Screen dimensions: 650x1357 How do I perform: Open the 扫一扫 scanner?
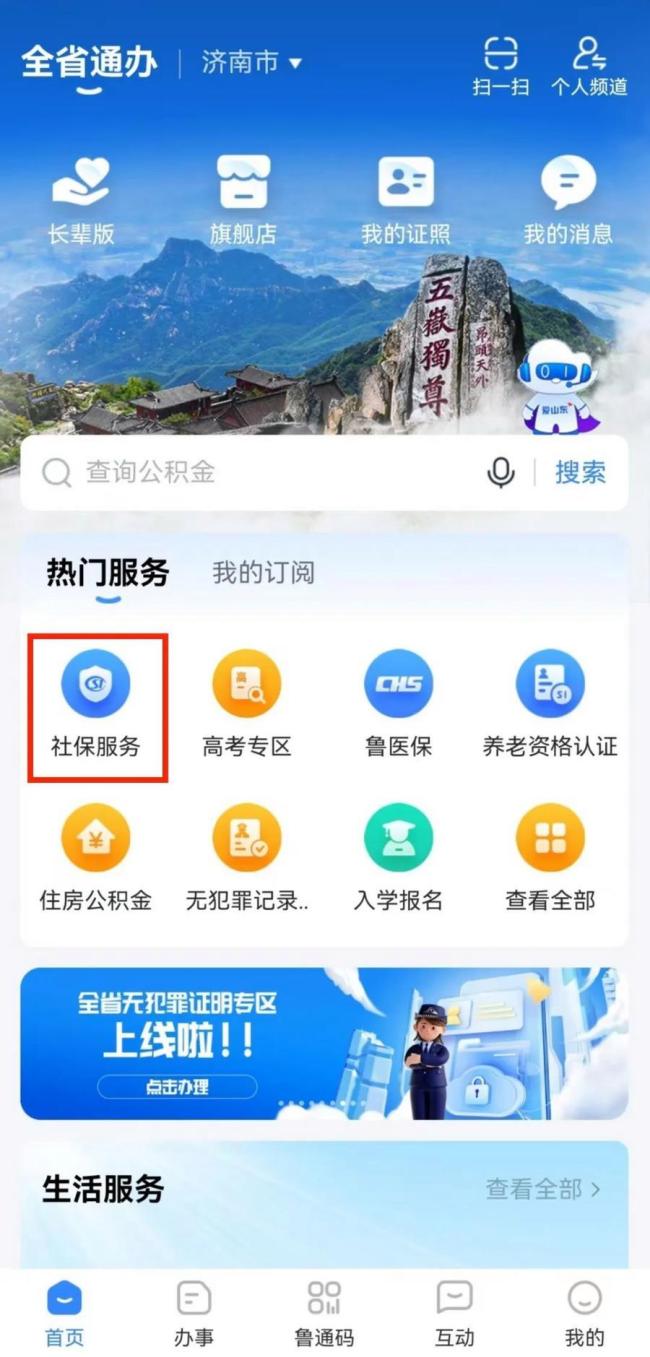[501, 66]
